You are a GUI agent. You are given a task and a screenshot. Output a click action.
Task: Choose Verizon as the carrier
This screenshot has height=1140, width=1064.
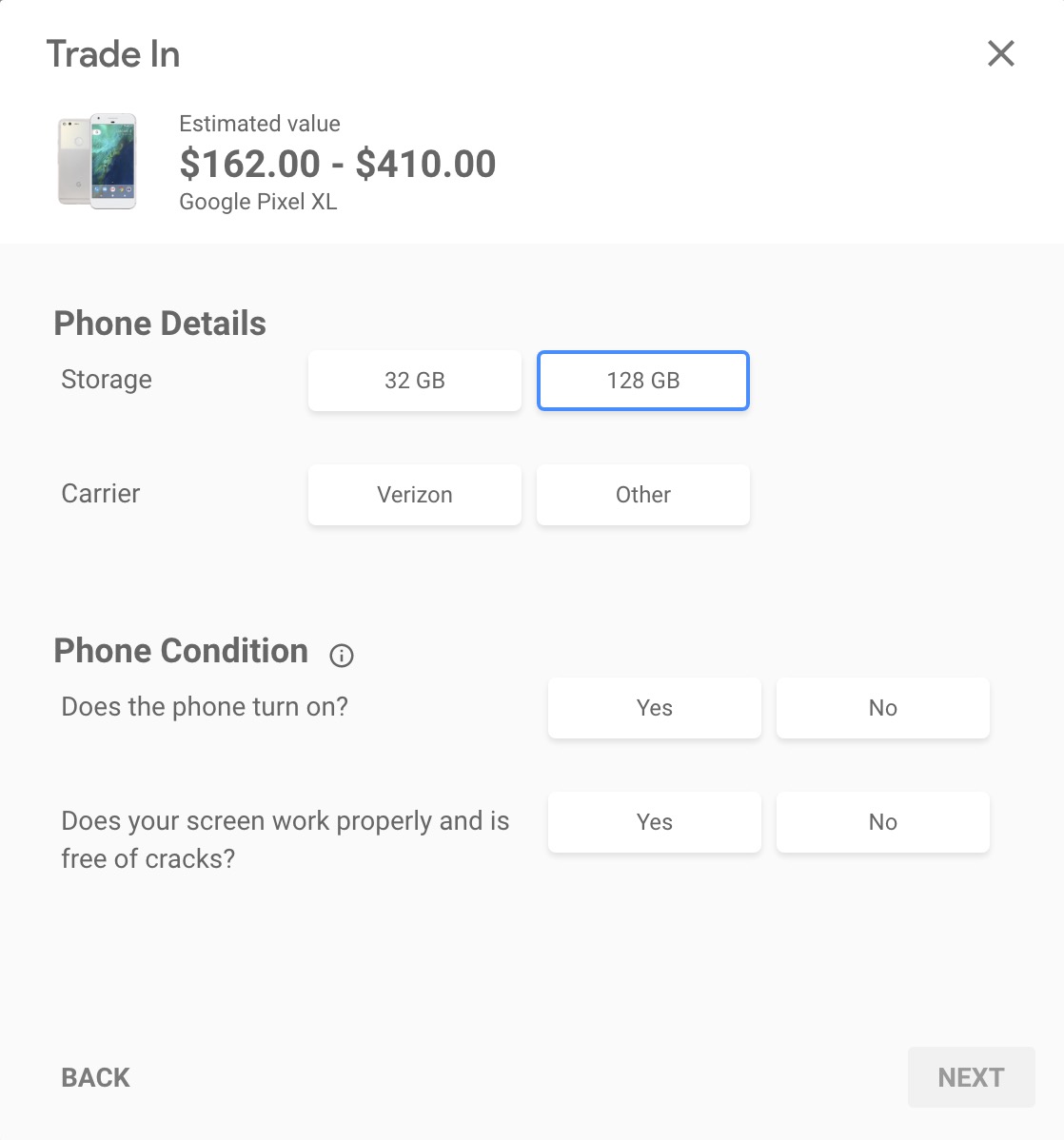coord(414,495)
